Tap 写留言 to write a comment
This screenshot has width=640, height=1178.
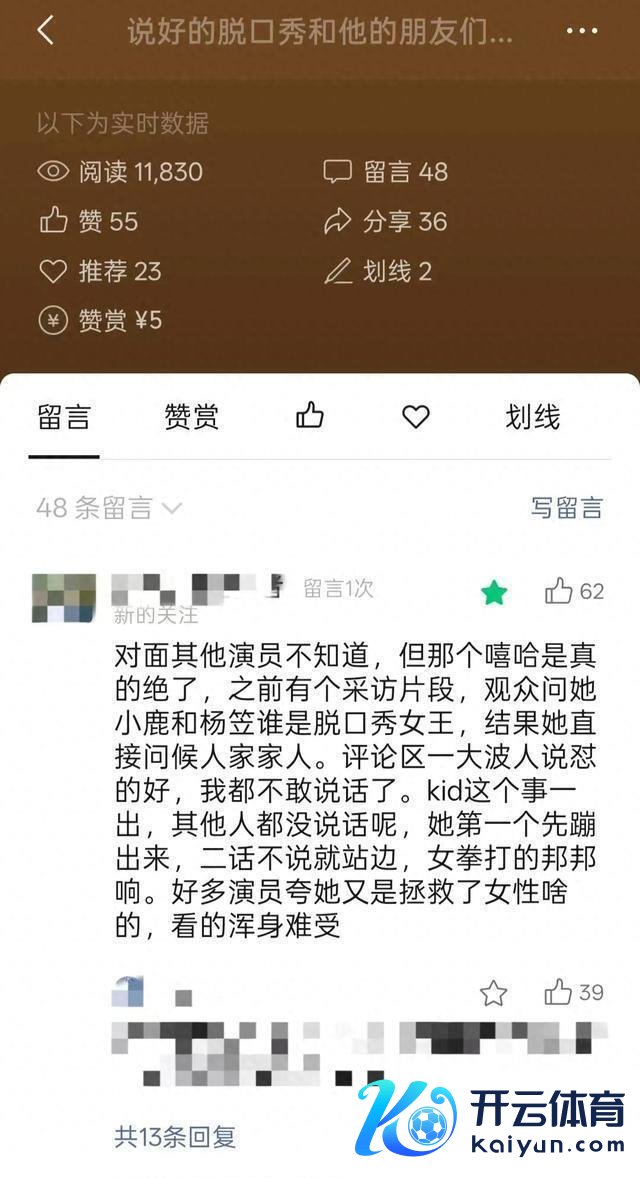[x=566, y=508]
